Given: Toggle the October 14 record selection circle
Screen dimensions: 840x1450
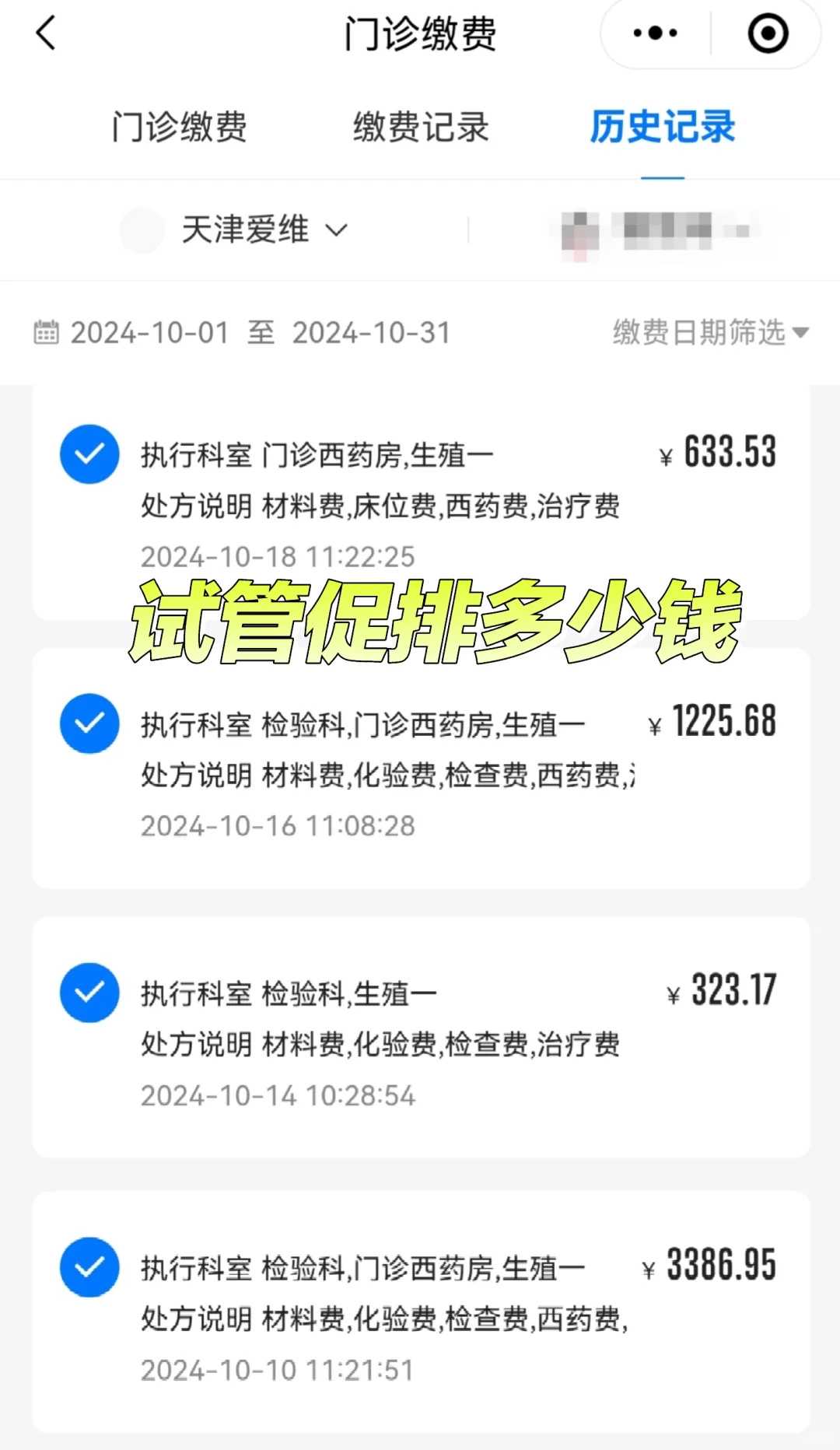Looking at the screenshot, I should point(89,992).
